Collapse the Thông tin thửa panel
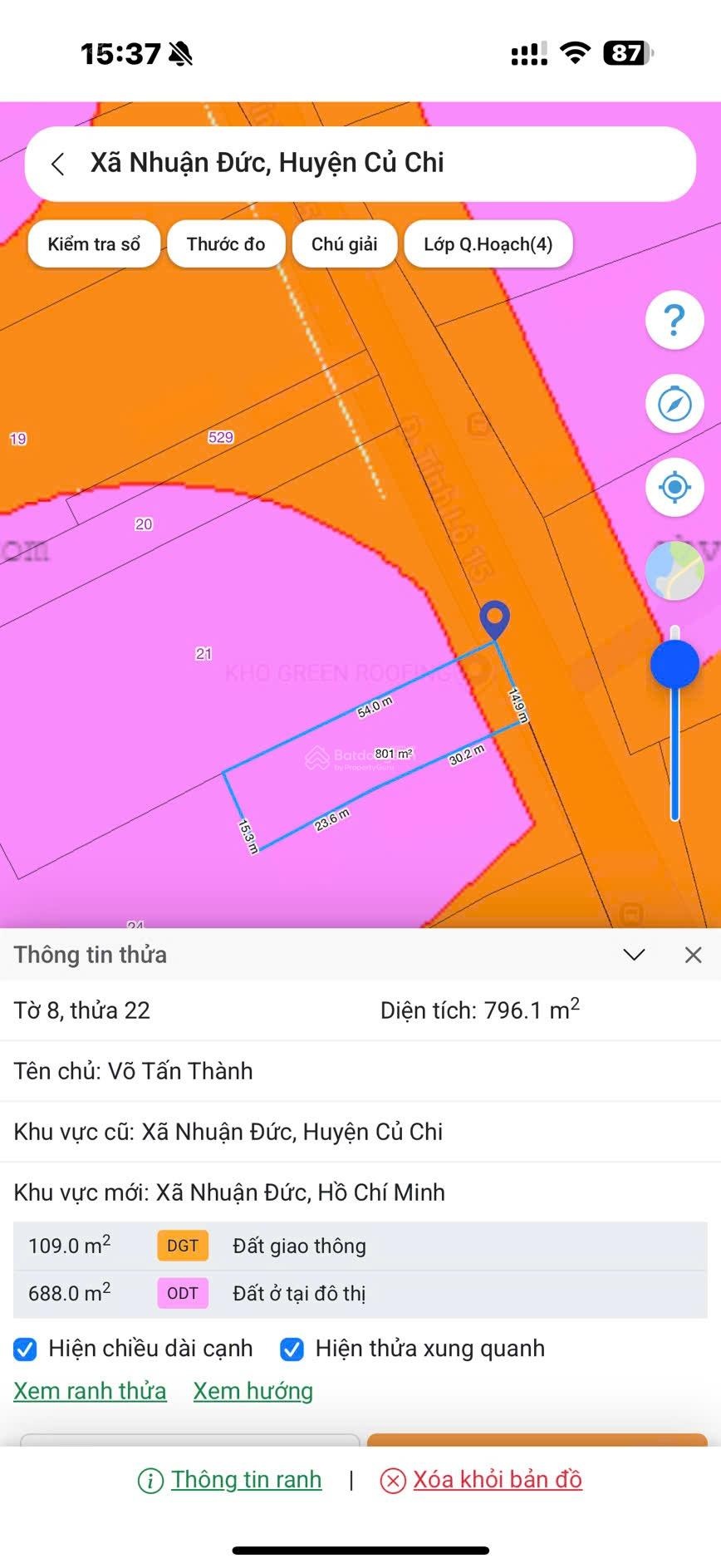The image size is (721, 1568). [634, 955]
